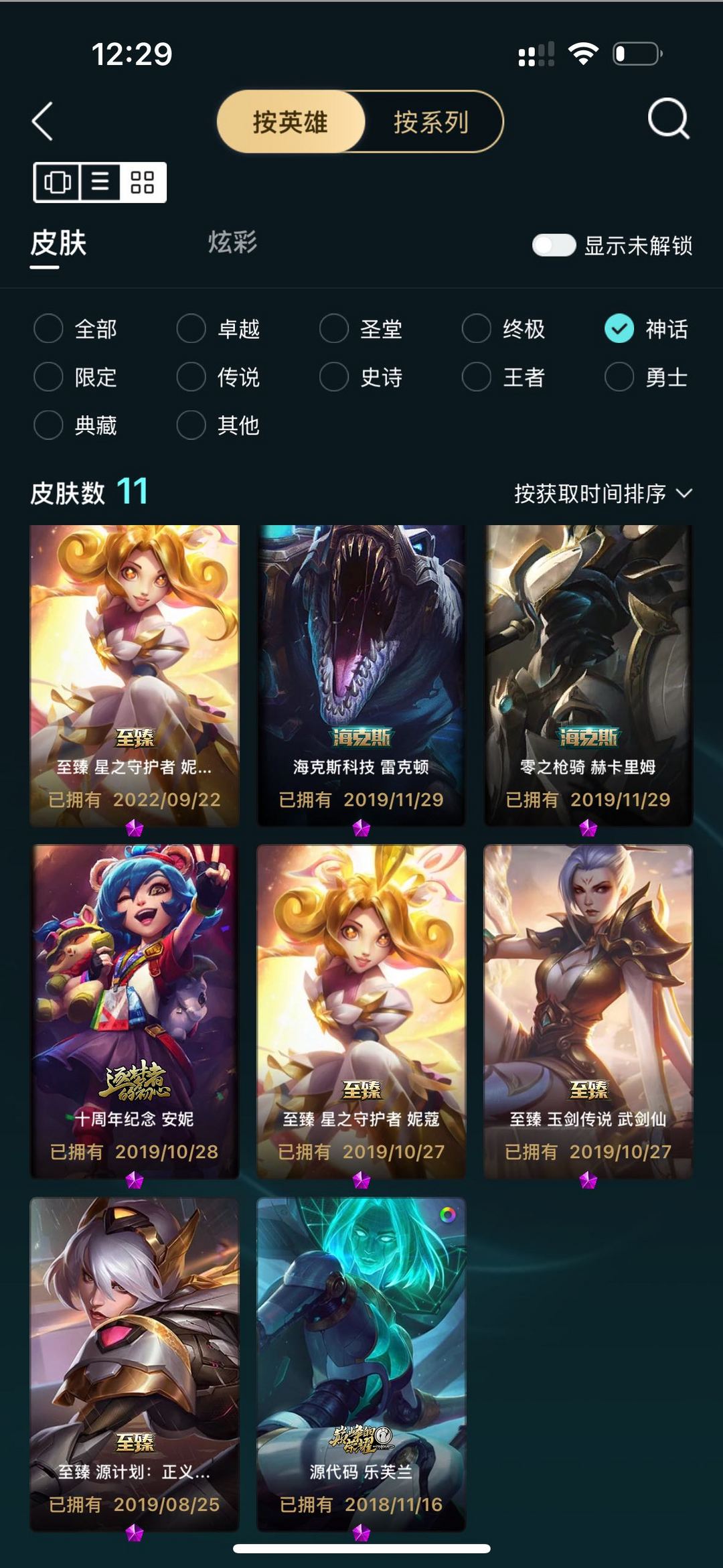Viewport: 723px width, 1568px height.
Task: Choose the 传说 filter option
Action: pyautogui.click(x=218, y=377)
